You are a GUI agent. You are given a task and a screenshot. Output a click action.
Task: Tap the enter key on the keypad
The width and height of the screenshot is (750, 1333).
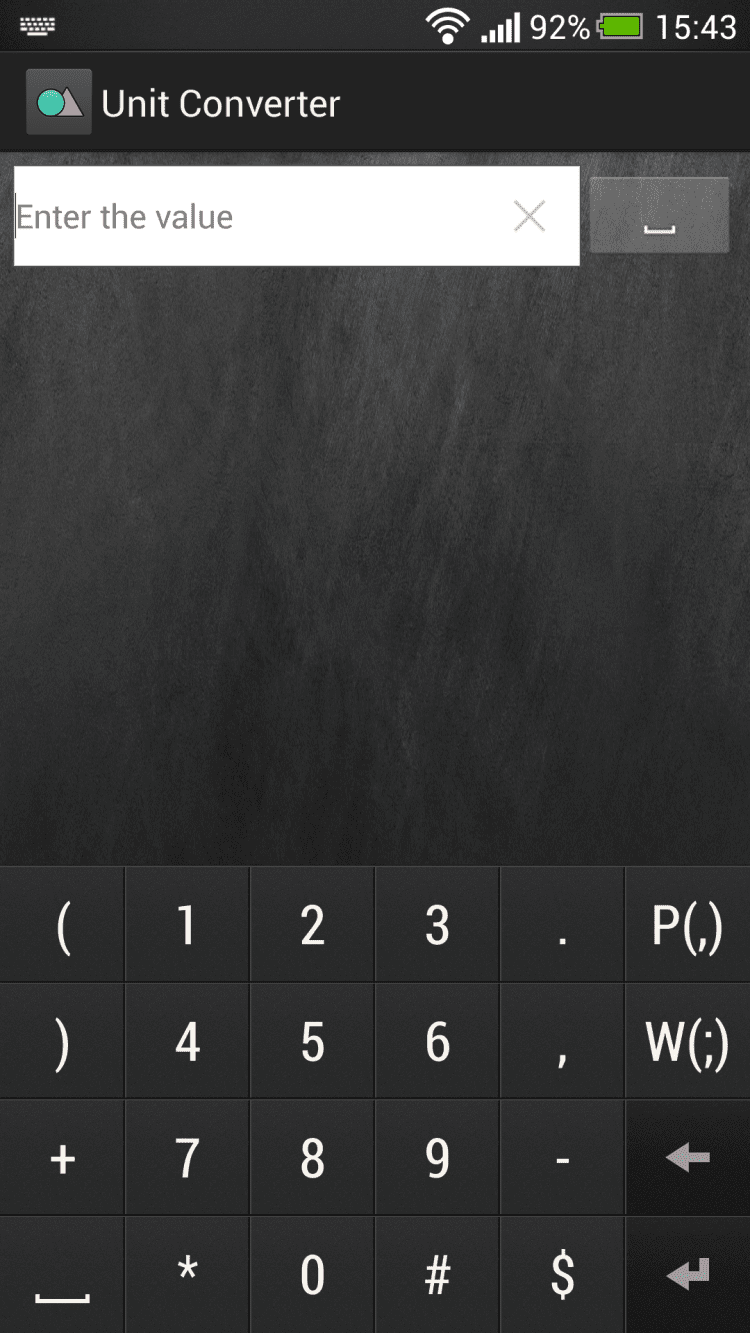click(687, 1275)
